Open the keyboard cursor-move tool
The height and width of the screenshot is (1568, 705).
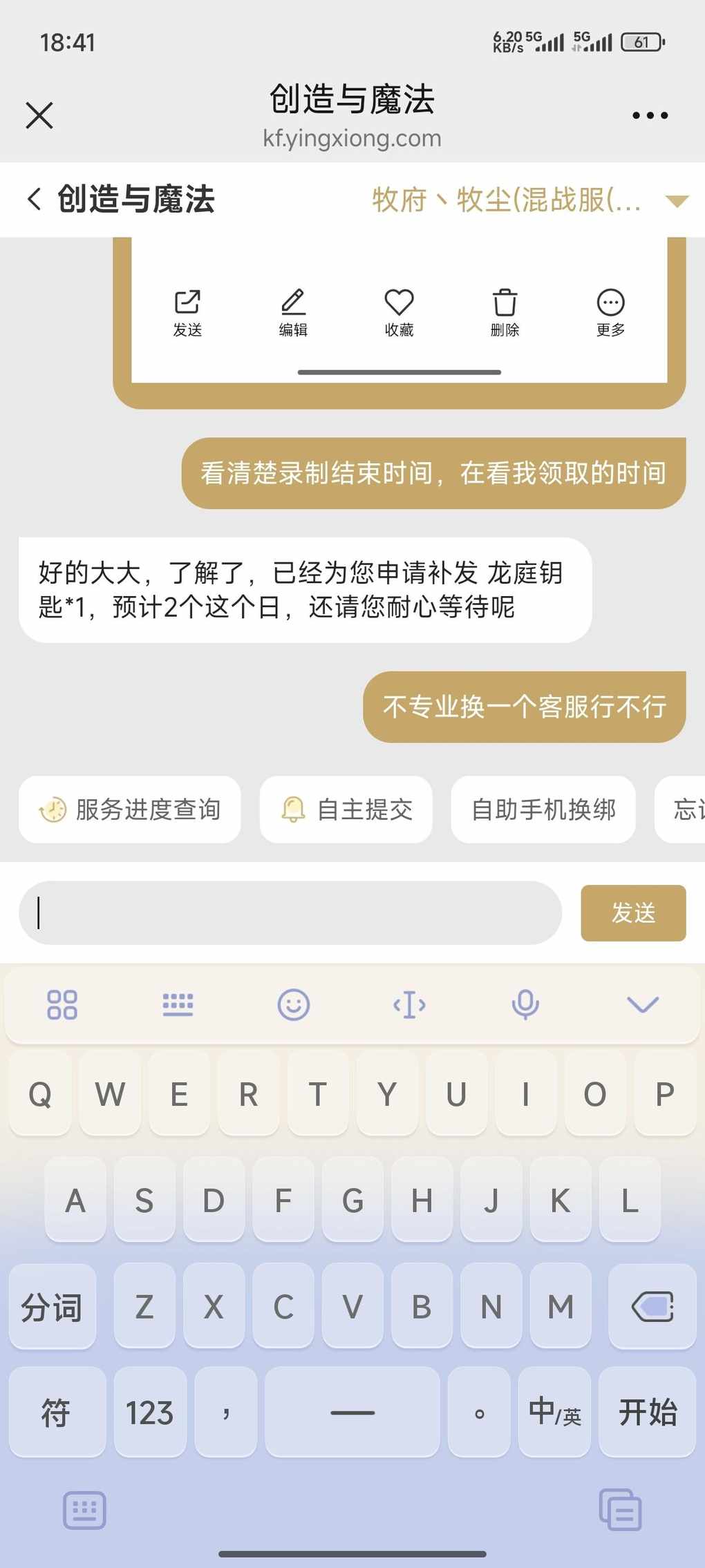[x=409, y=1004]
